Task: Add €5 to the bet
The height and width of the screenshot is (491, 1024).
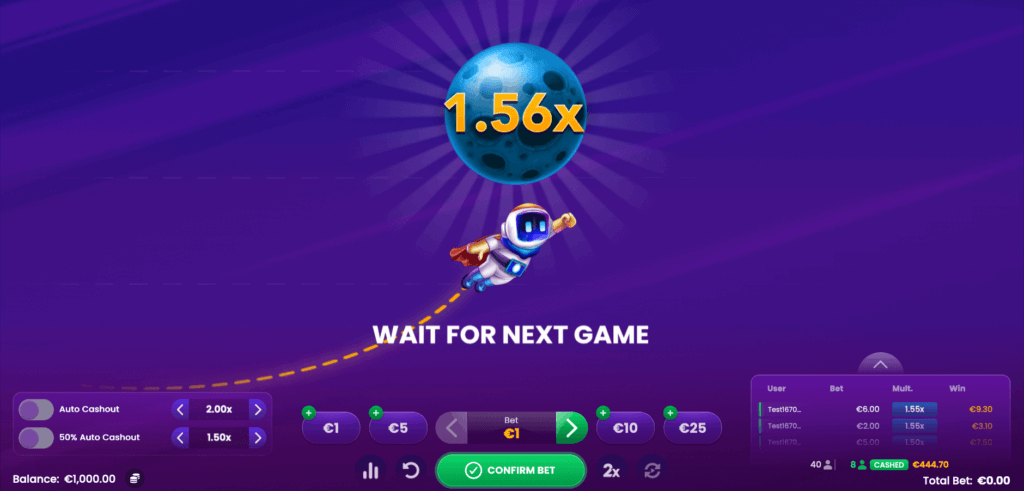Action: pos(398,428)
